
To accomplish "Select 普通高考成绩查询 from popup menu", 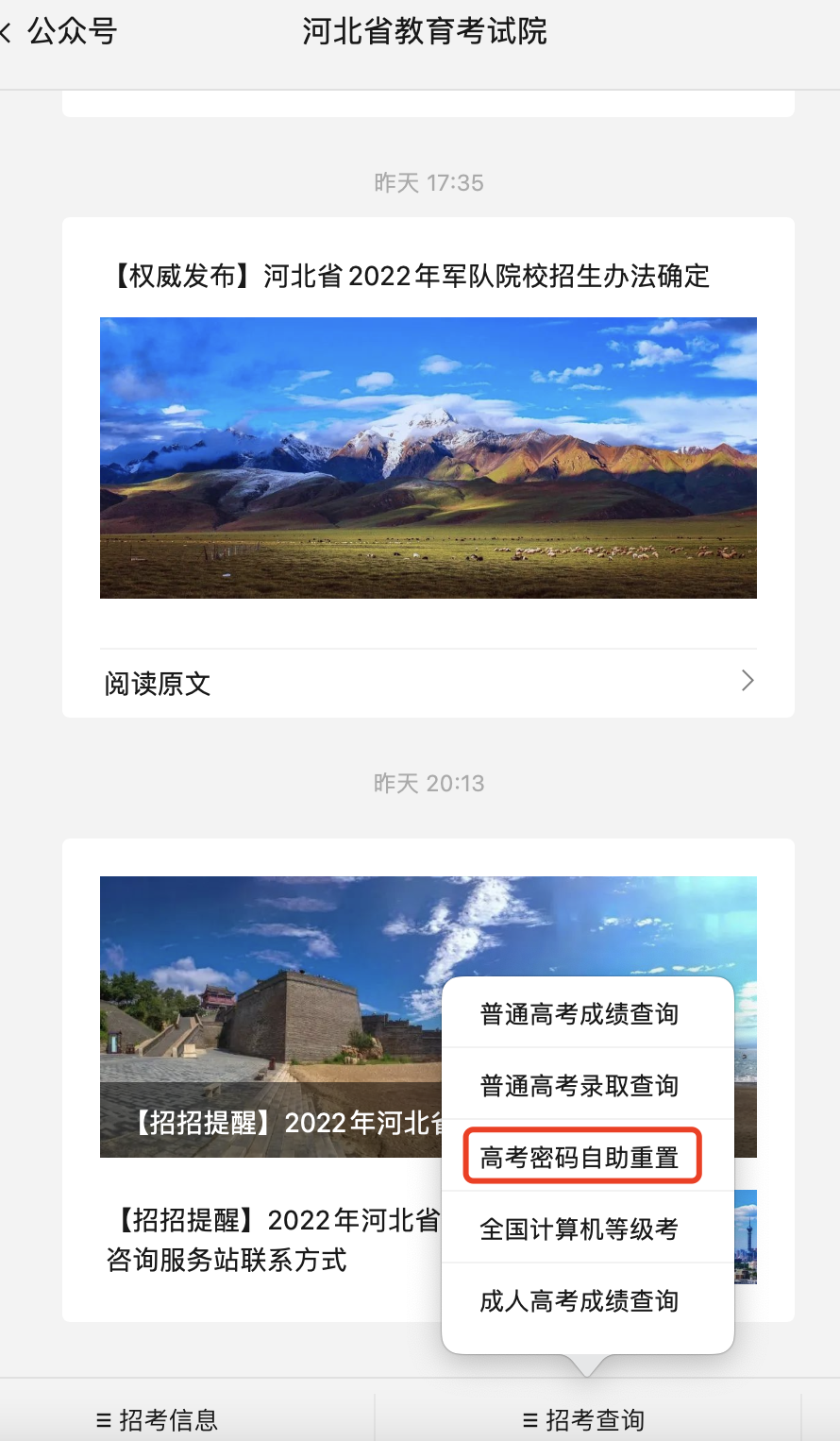I will click(x=579, y=1014).
